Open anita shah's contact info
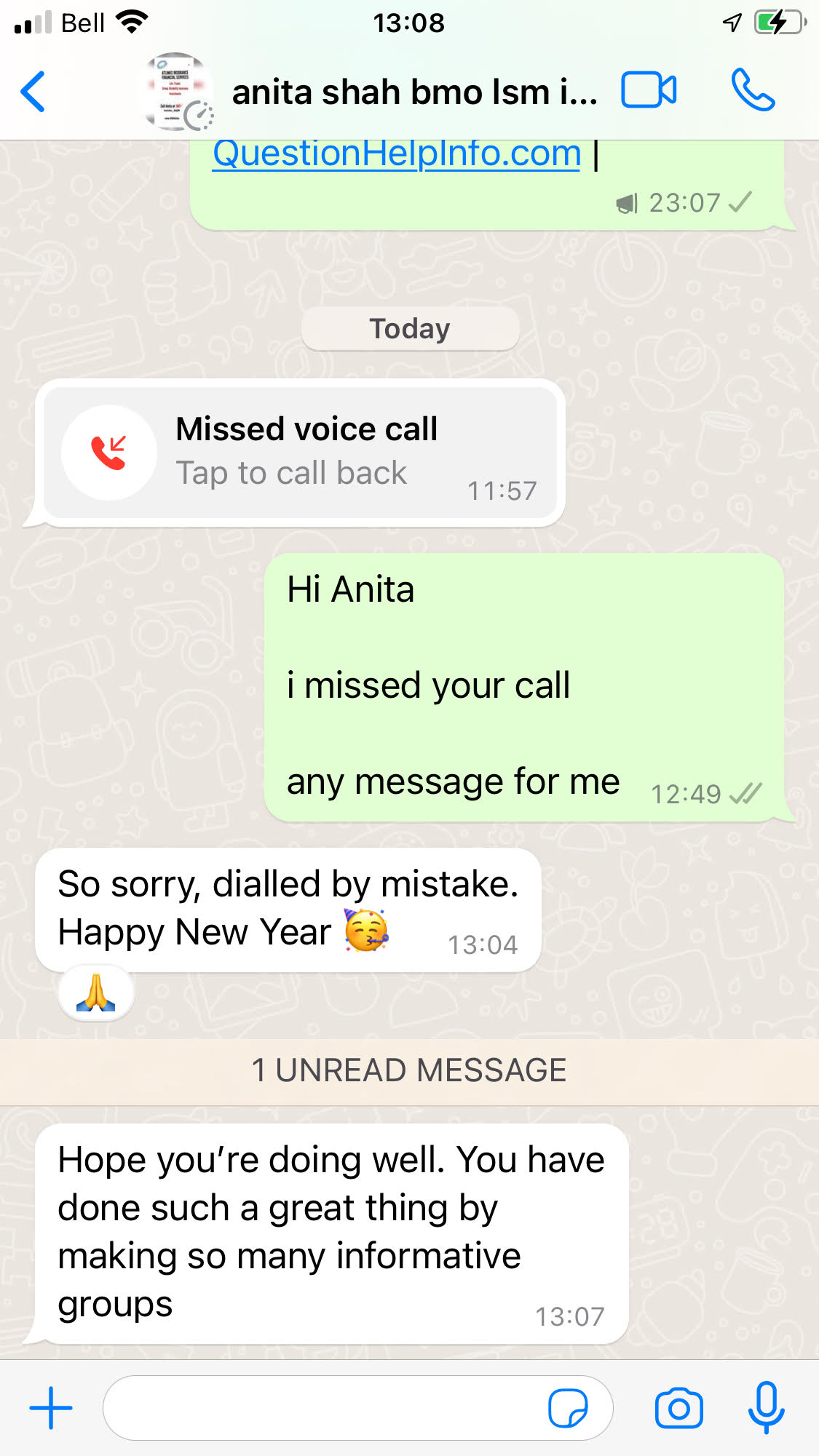Viewport: 819px width, 1456px height. click(x=414, y=93)
